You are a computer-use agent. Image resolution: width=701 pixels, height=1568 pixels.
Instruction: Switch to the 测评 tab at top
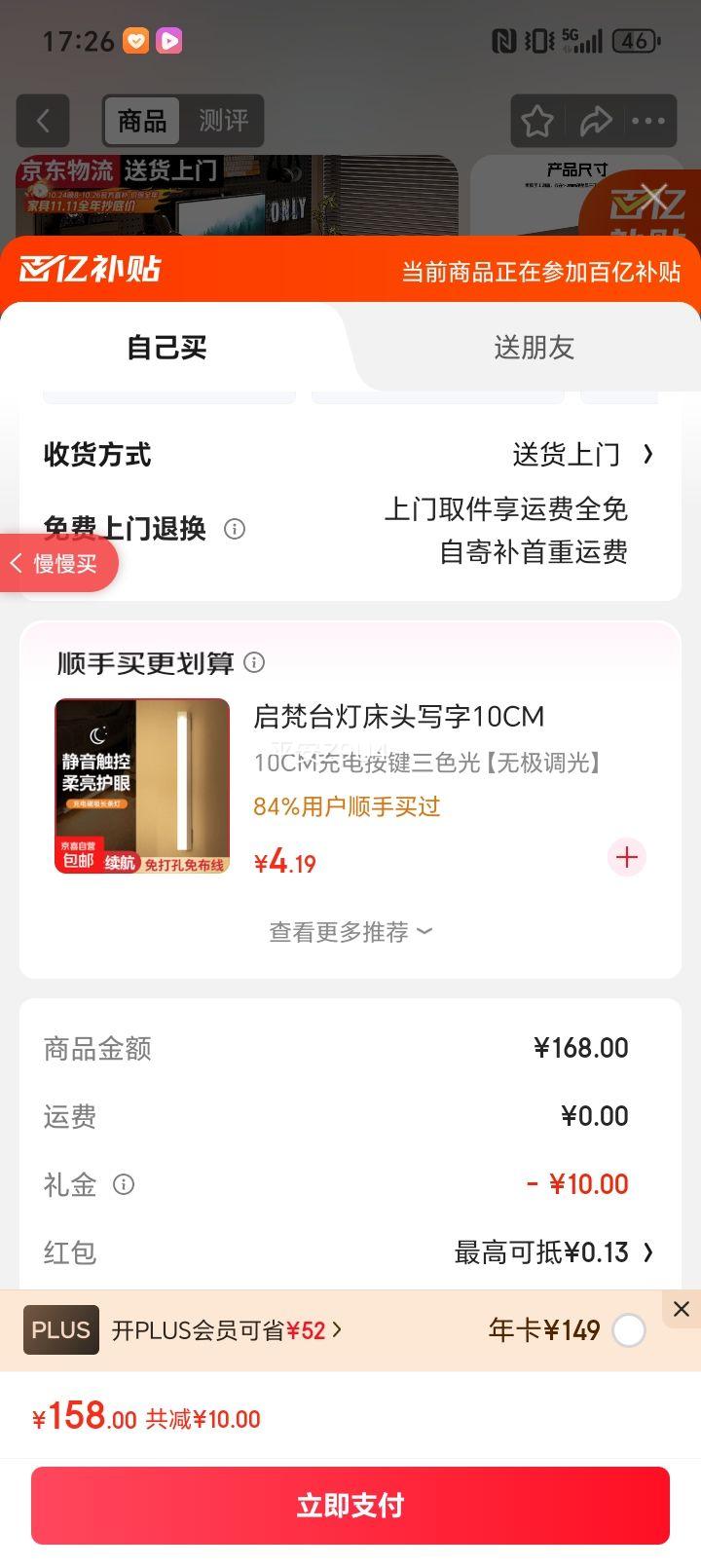(222, 121)
